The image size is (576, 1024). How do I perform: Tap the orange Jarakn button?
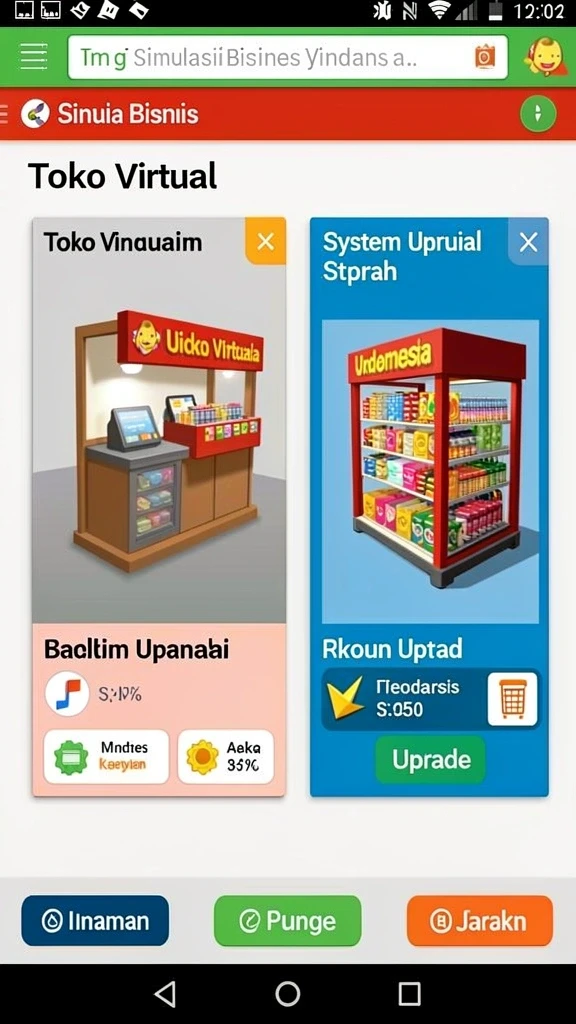click(x=480, y=921)
